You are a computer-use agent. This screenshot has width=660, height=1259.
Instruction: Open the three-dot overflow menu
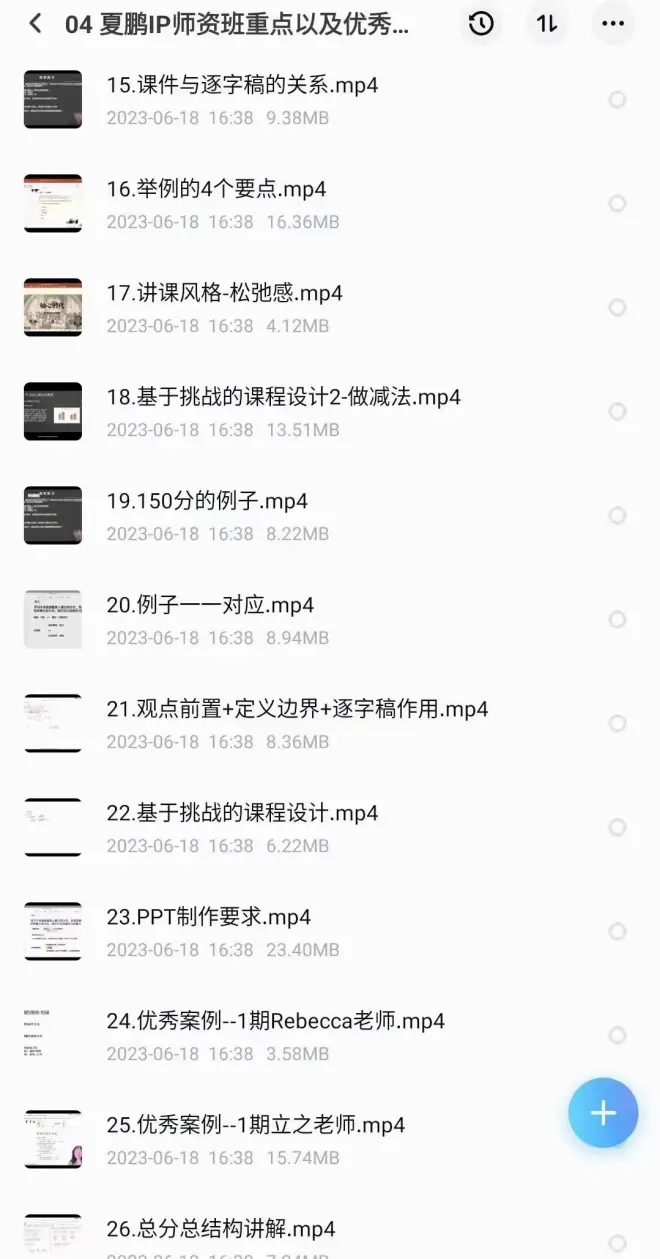pyautogui.click(x=613, y=24)
